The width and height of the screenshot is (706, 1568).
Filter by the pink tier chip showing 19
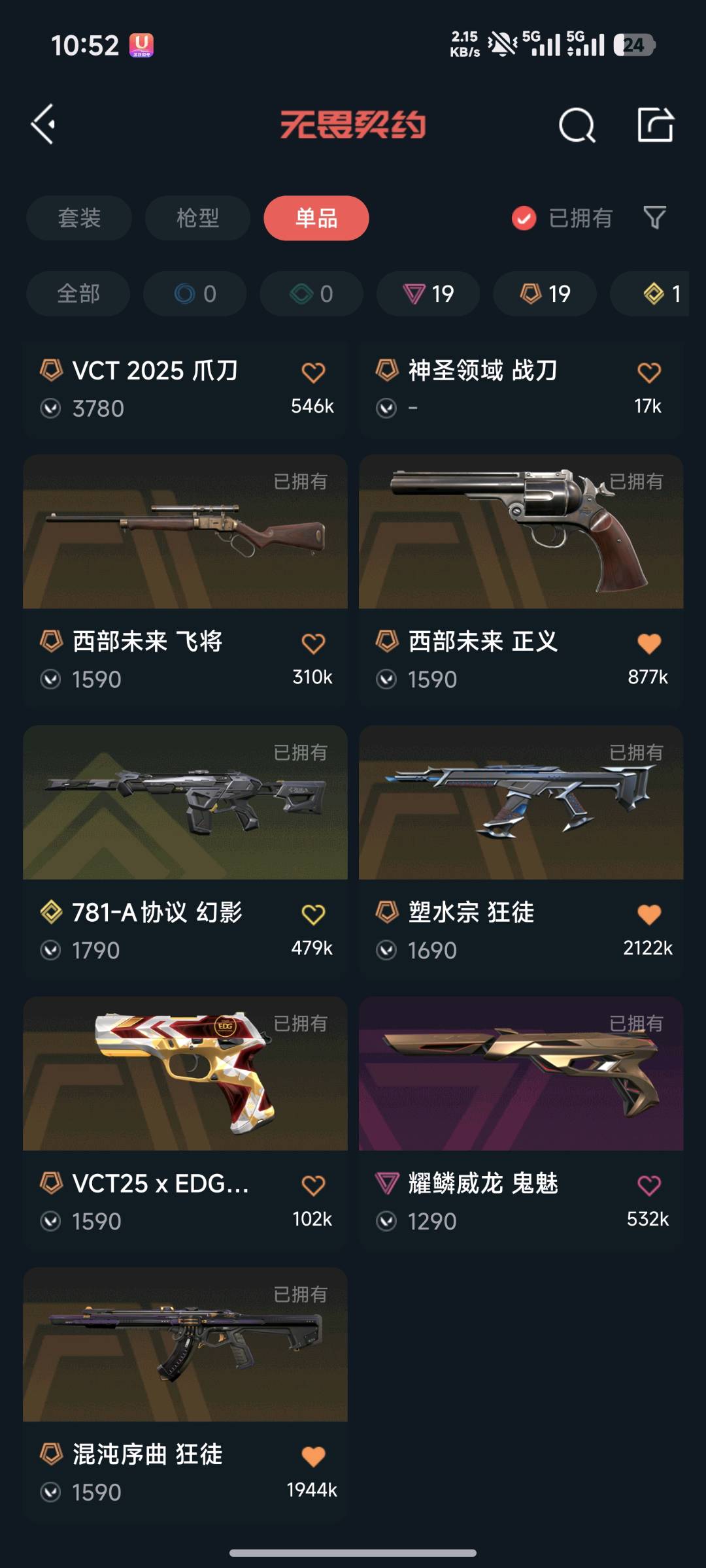coord(428,294)
